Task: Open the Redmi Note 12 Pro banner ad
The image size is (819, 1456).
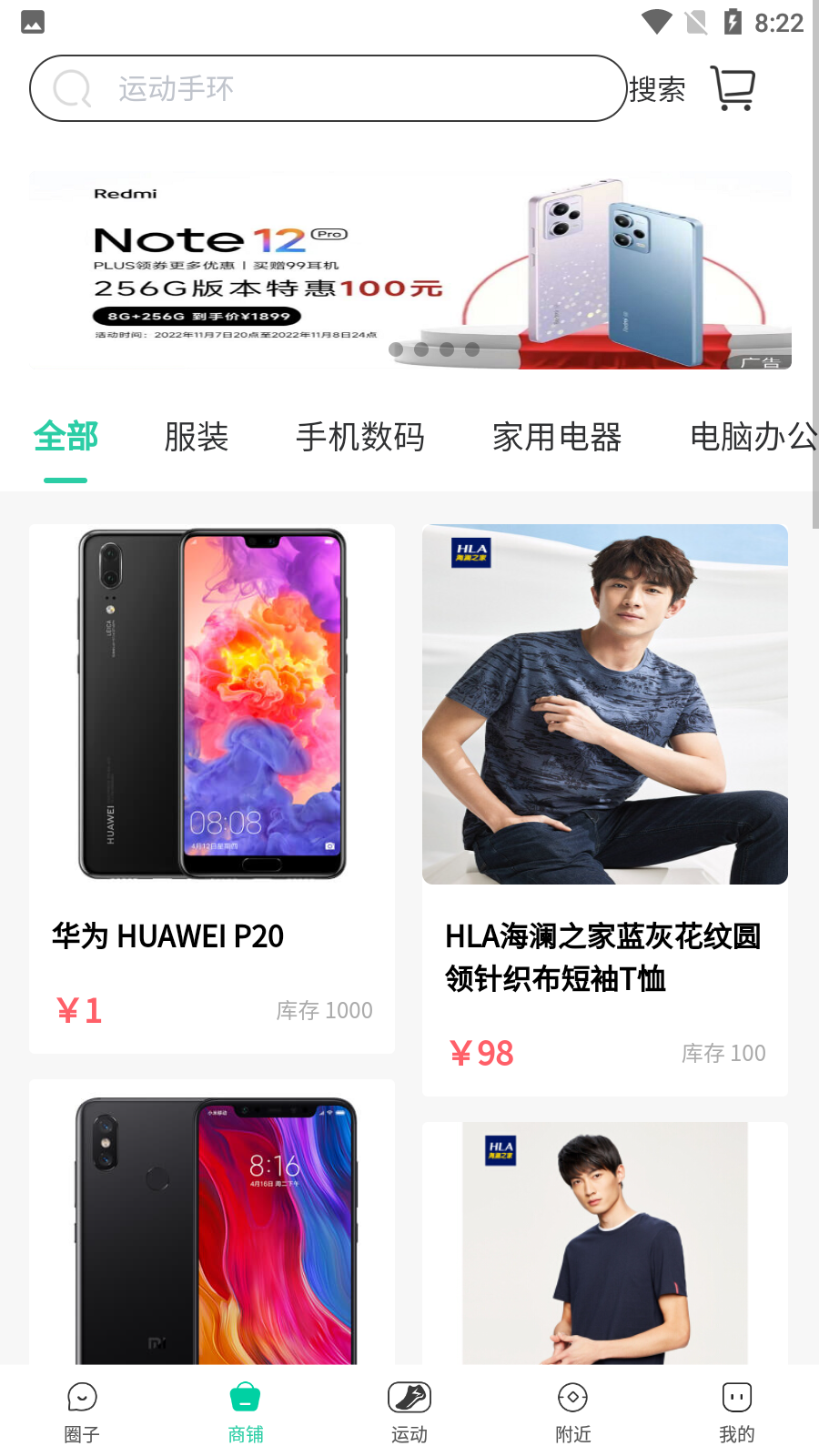Action: pos(409,270)
